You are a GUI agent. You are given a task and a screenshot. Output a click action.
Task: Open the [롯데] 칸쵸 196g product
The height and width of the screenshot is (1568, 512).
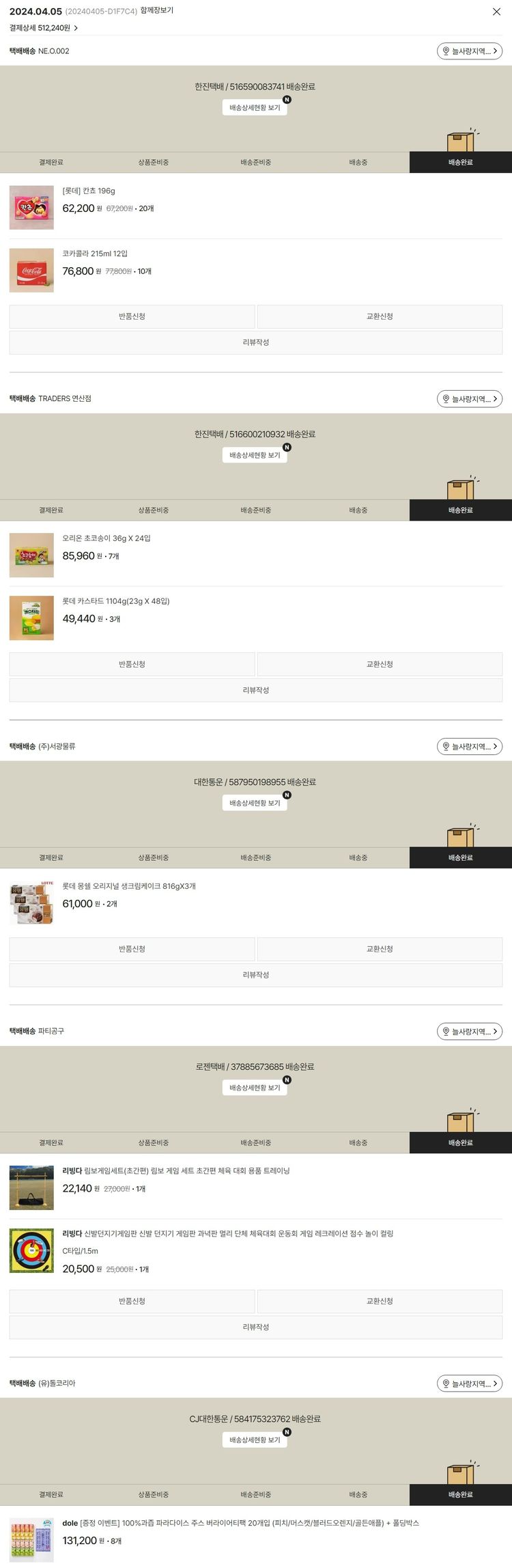(89, 191)
